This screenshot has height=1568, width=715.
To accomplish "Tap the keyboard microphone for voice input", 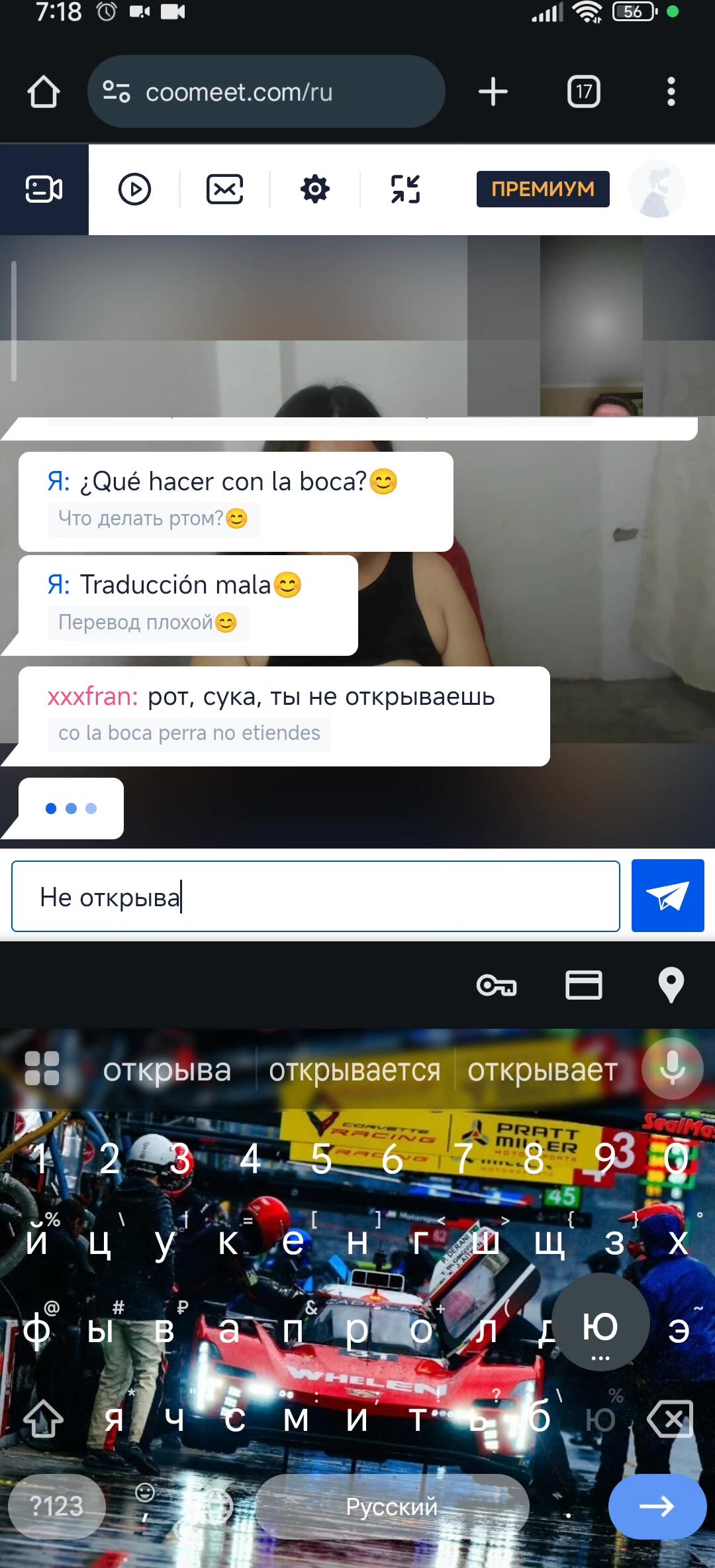I will (x=672, y=1069).
